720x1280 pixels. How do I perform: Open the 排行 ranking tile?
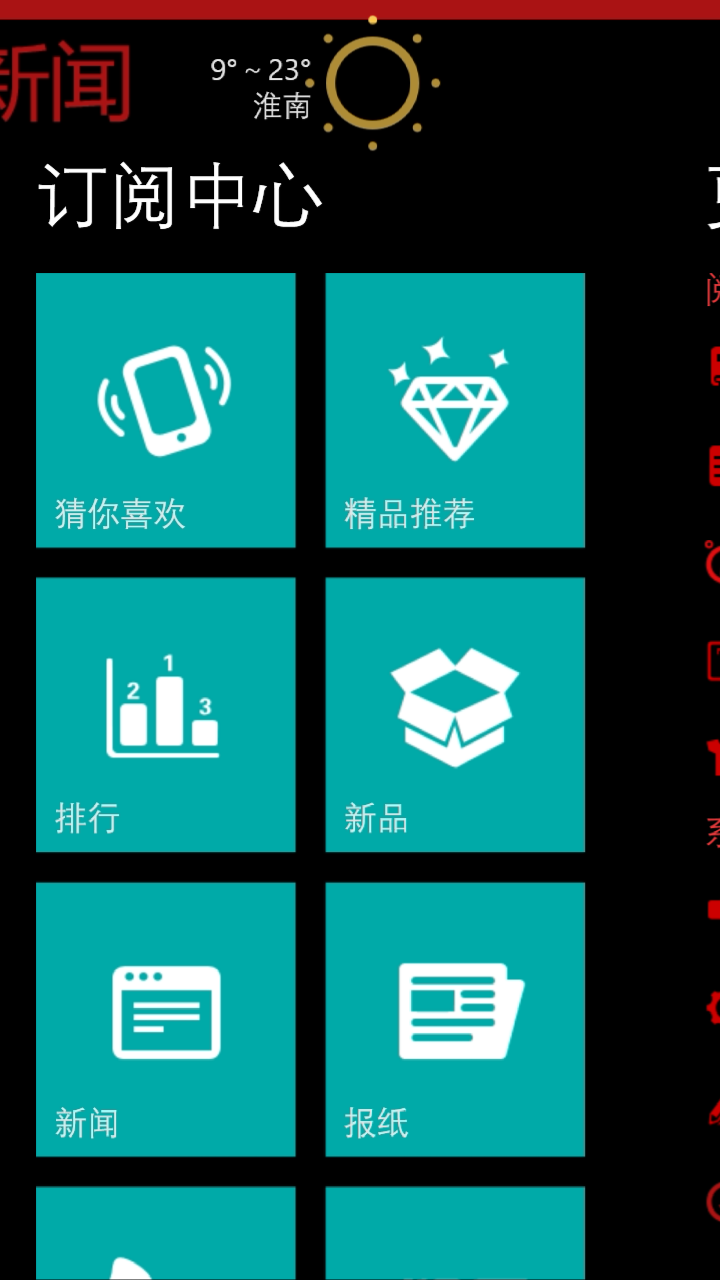[166, 714]
